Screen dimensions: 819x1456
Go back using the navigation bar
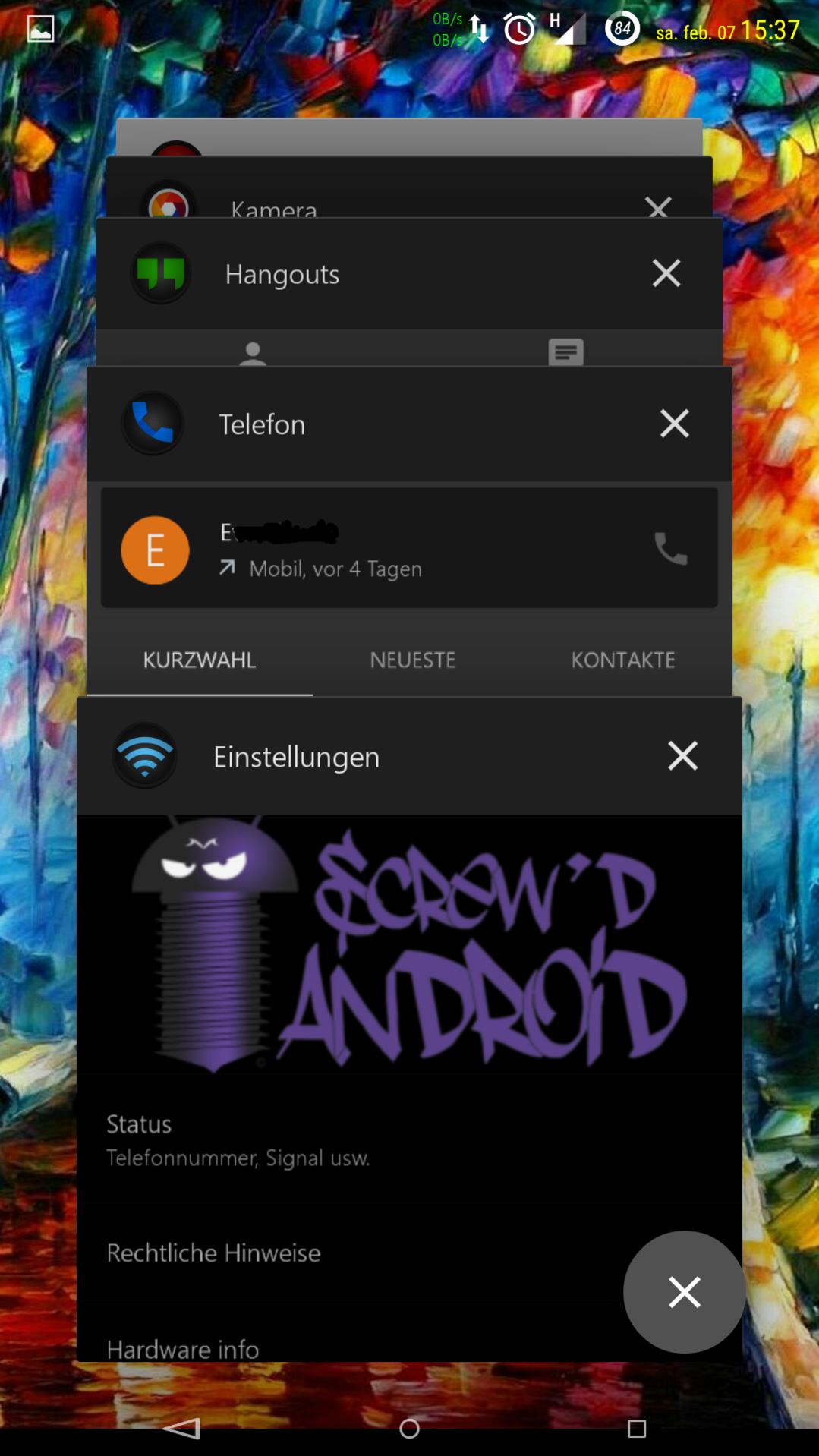click(x=182, y=1429)
